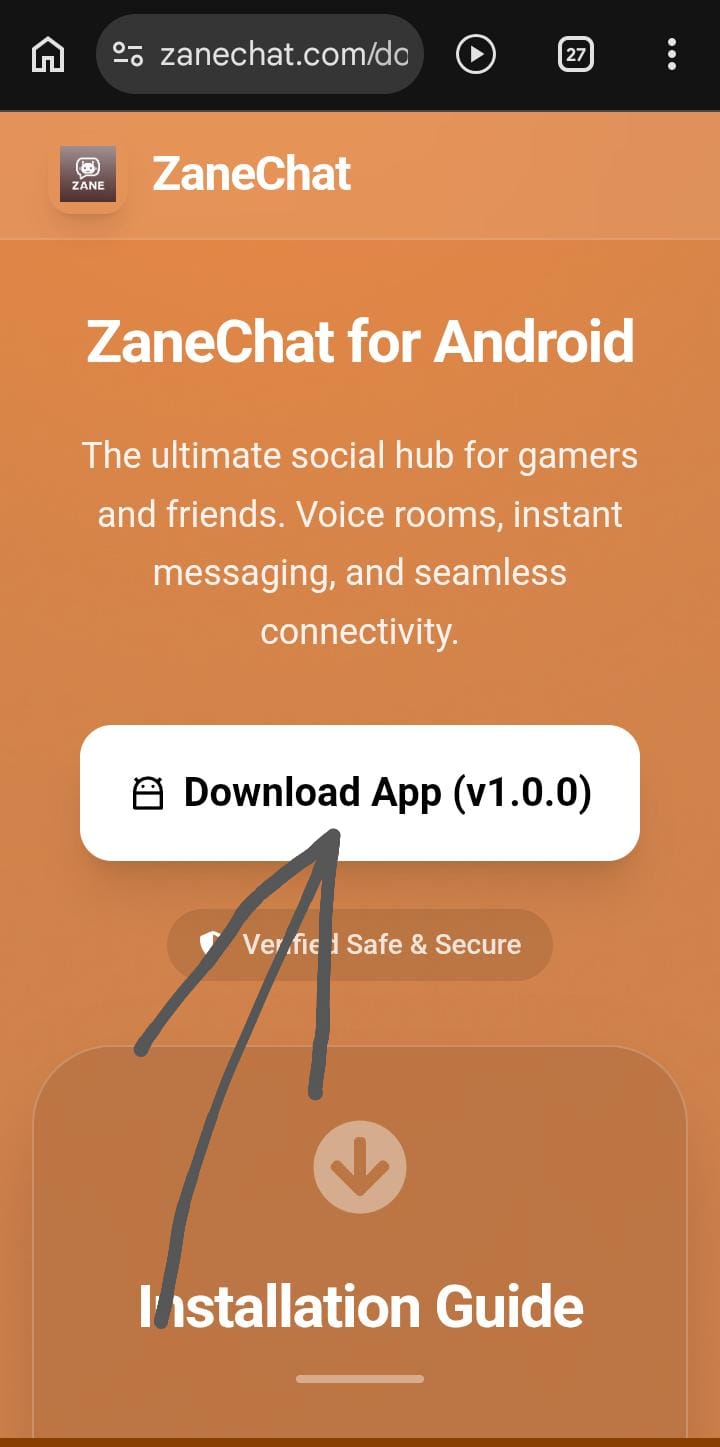Viewport: 720px width, 1447px height.
Task: Tap the zanechat.com address bar
Action: tap(285, 54)
